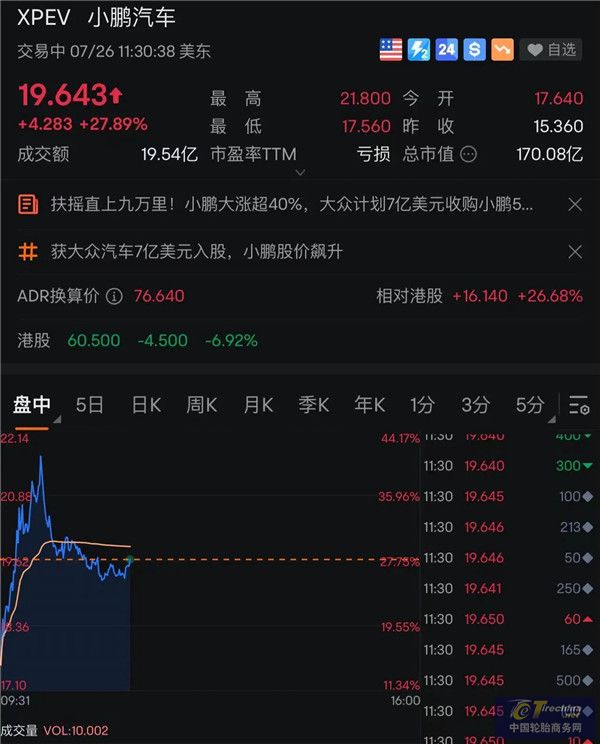Tap the 24-hour trading badge

coord(446,48)
